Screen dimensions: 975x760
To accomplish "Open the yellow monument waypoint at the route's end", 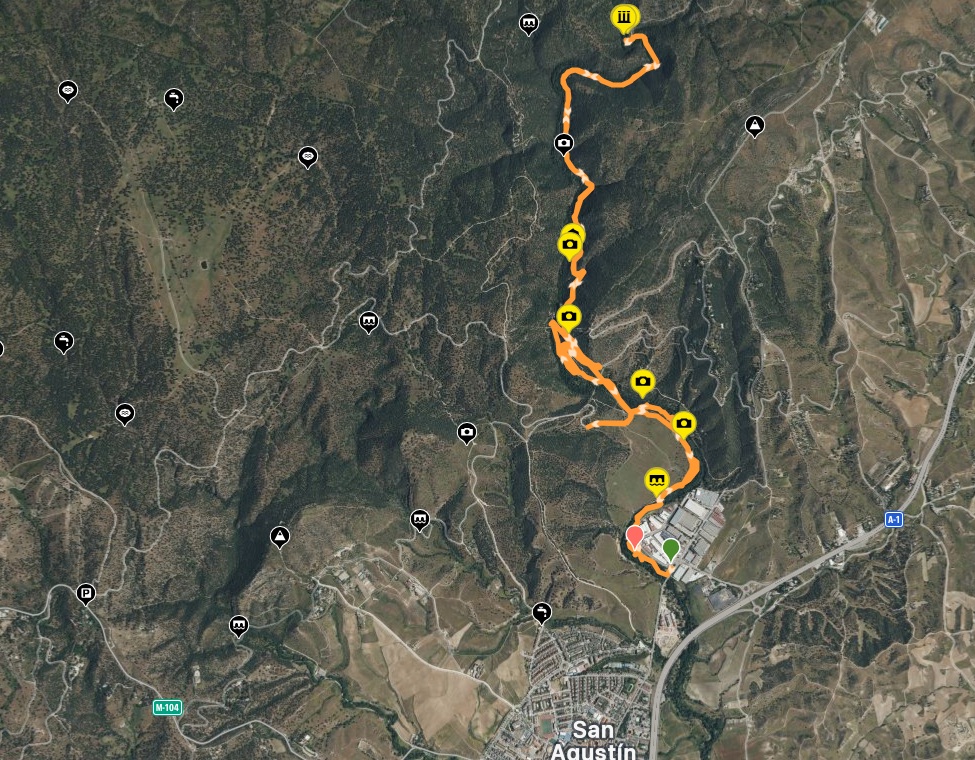I will [625, 18].
